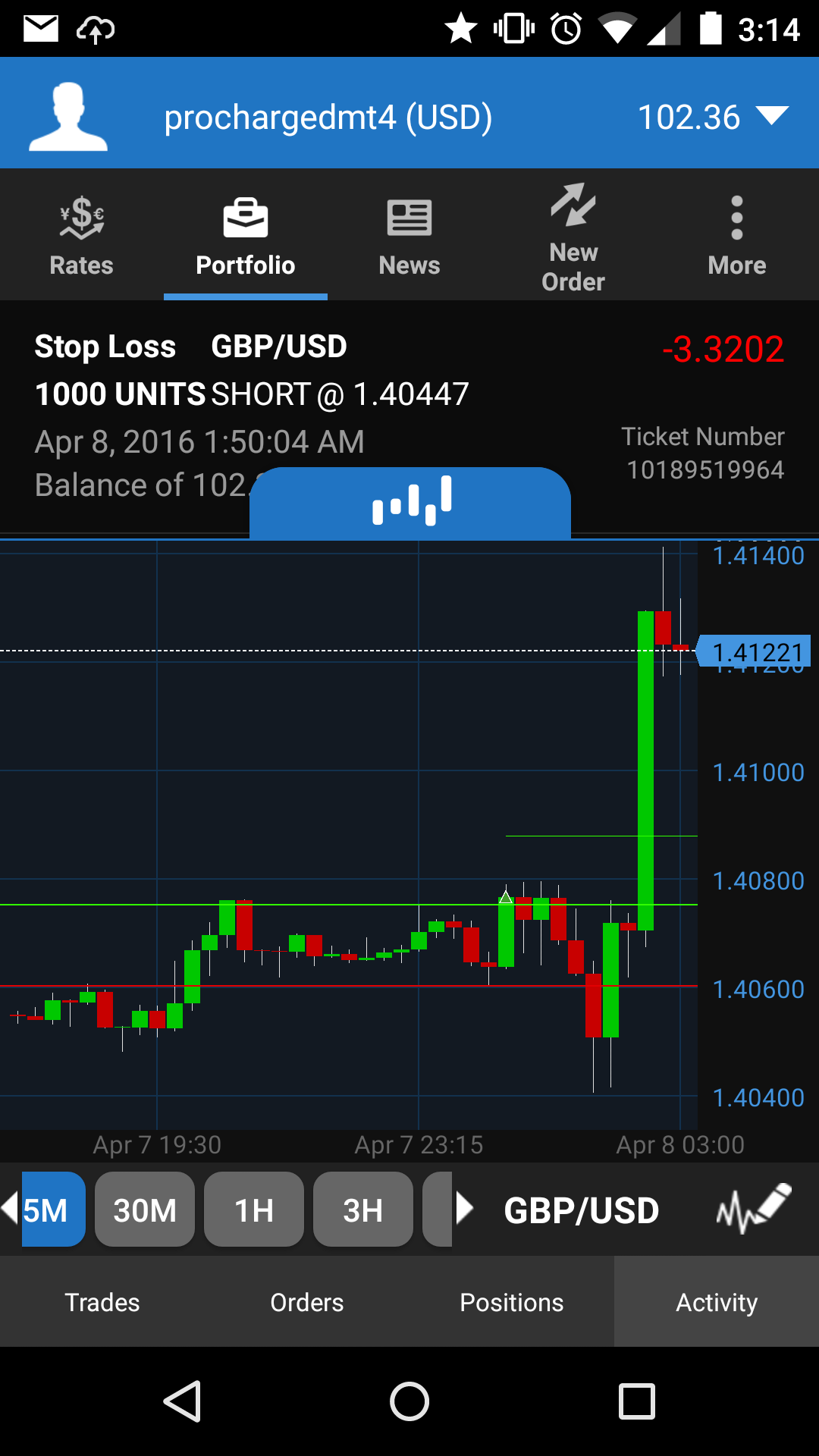This screenshot has height=1456, width=819.
Task: Collapse the chart using the blue handle
Action: 410,502
